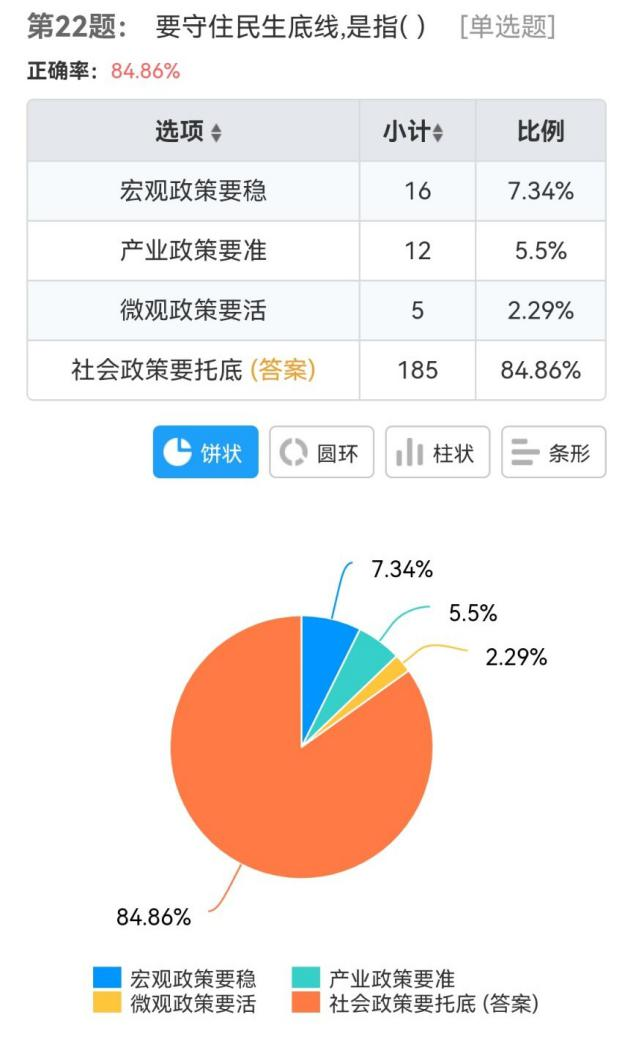Switch to the 饼状 pie chart view
This screenshot has width=633, height=1061.
tap(205, 452)
